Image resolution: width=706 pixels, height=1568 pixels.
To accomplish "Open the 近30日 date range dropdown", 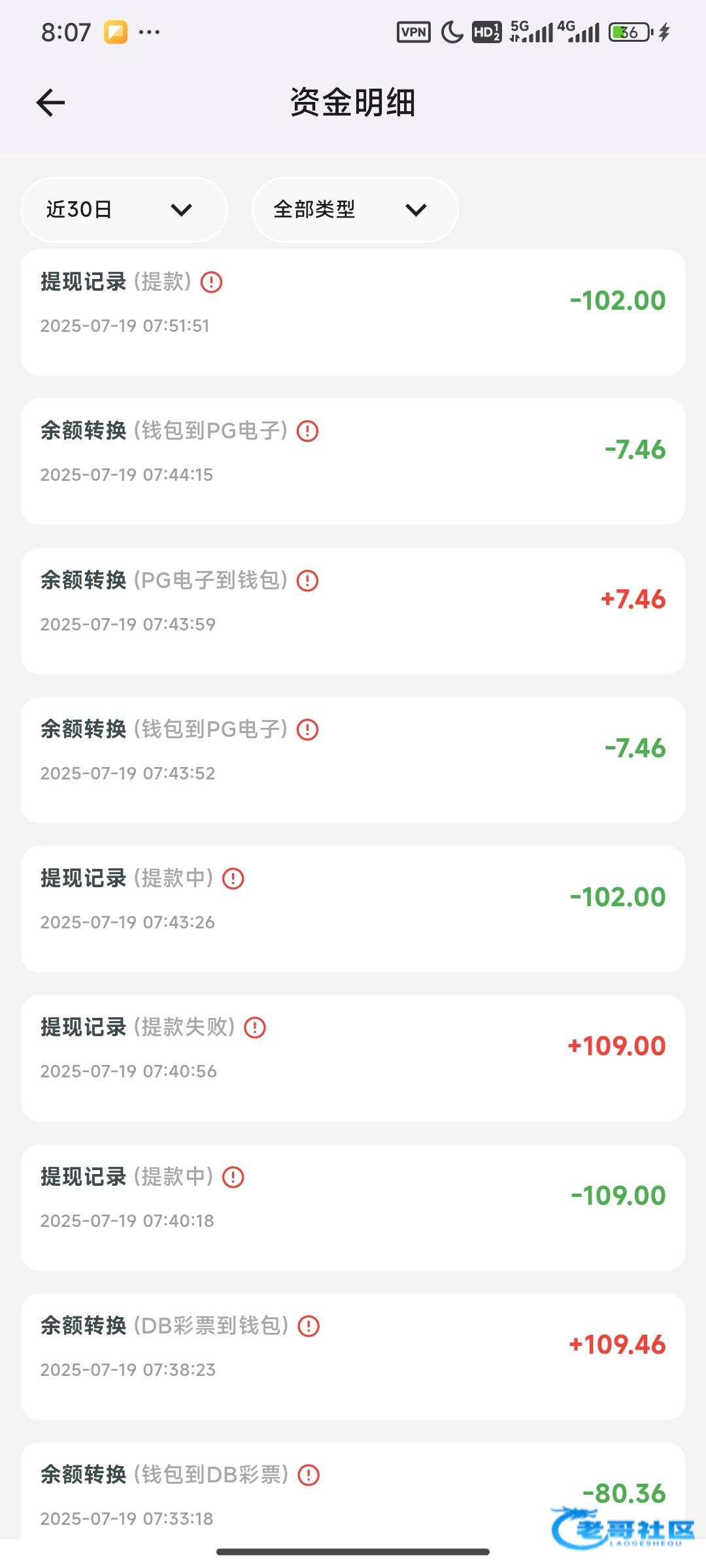I will [x=124, y=210].
